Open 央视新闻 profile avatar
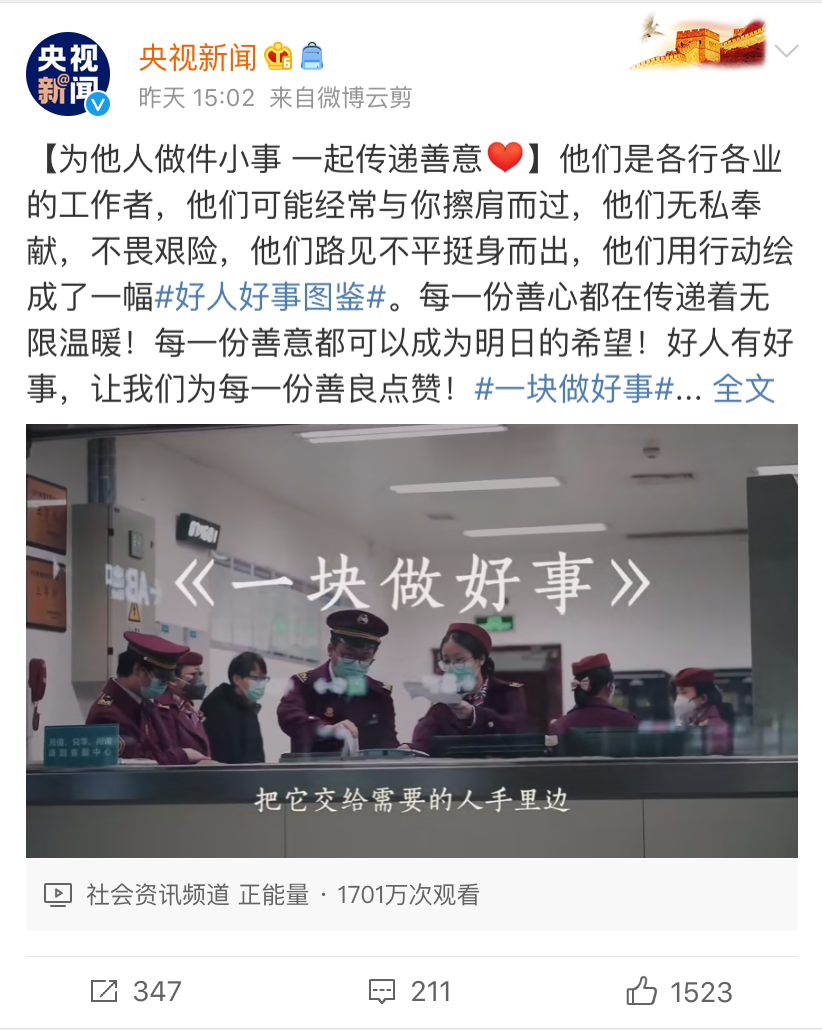The width and height of the screenshot is (822, 1030). point(68,73)
